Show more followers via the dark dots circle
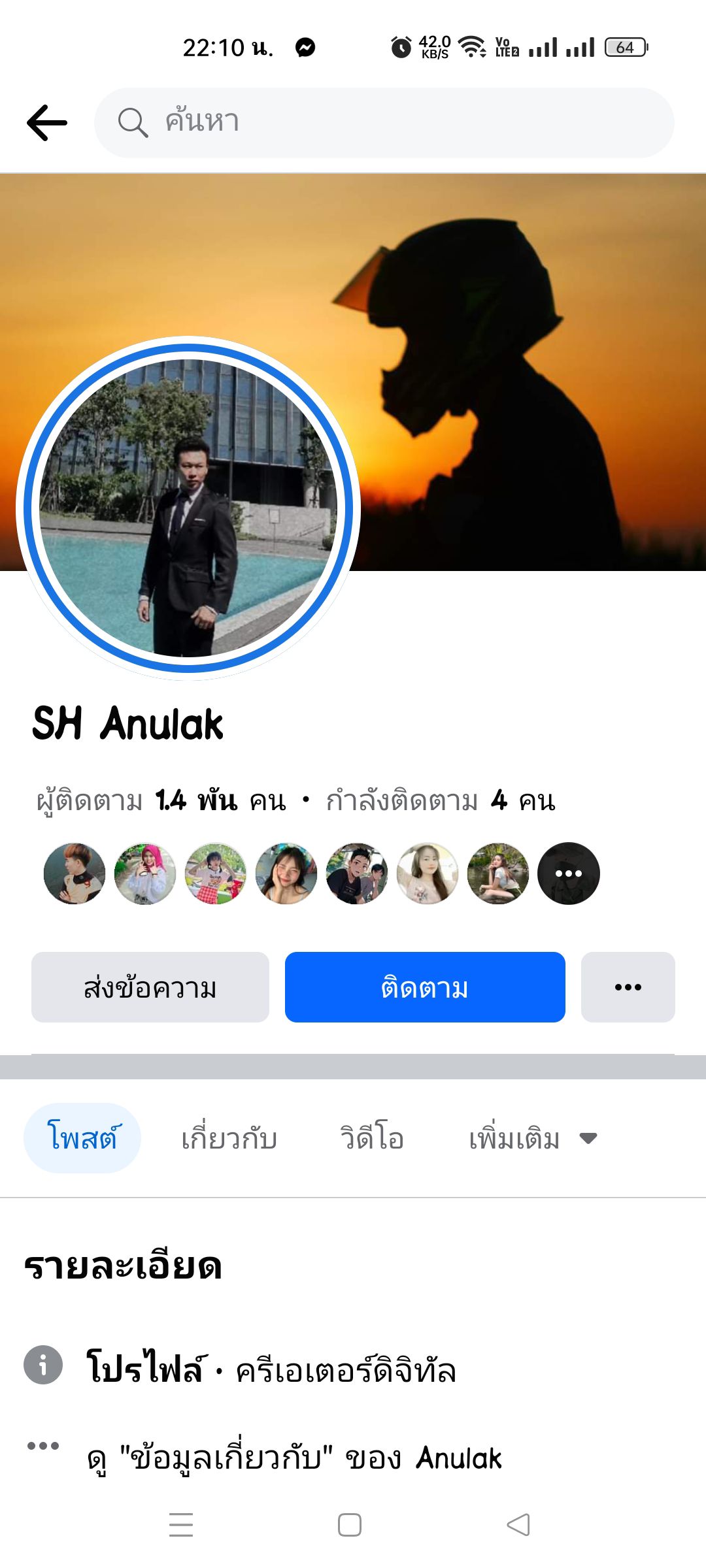 [568, 874]
